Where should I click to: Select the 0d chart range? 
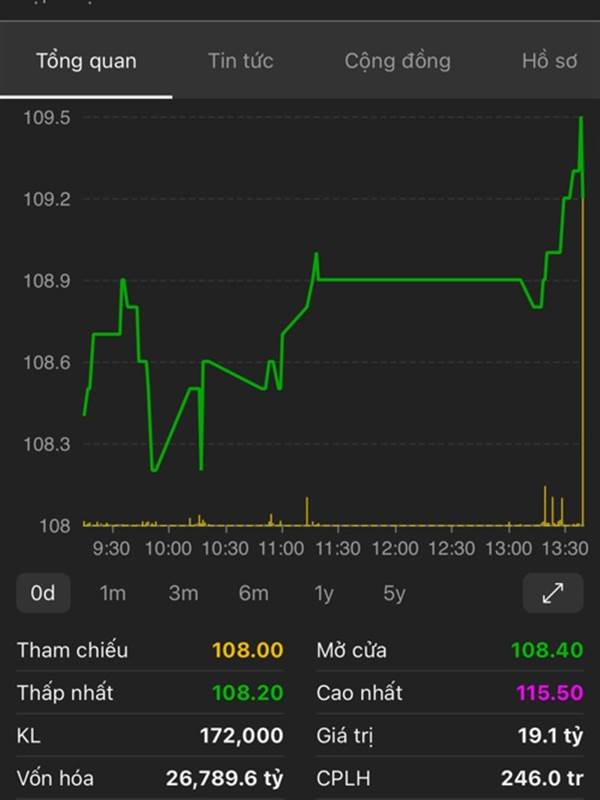click(43, 593)
